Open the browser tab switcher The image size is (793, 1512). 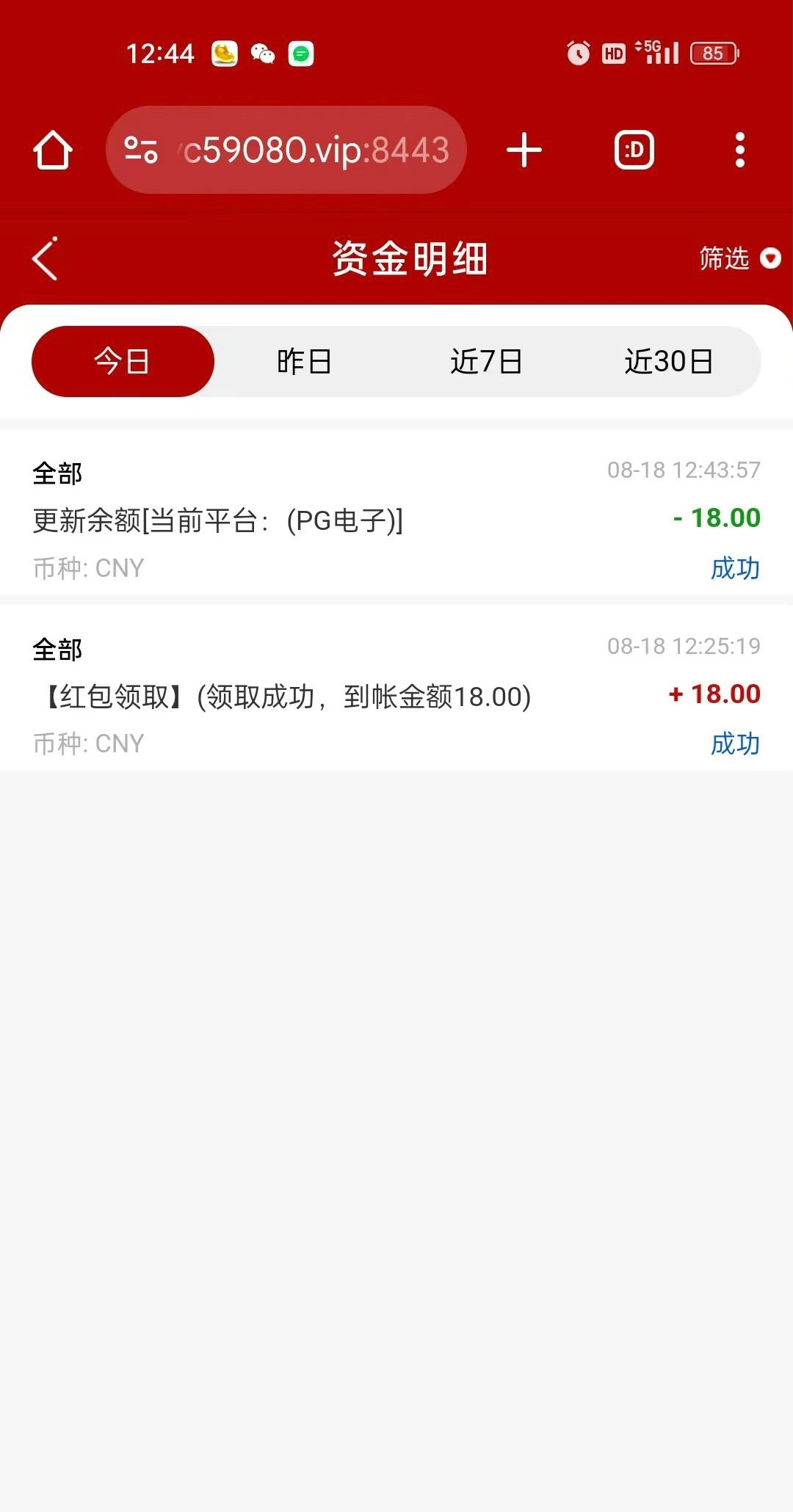(634, 150)
